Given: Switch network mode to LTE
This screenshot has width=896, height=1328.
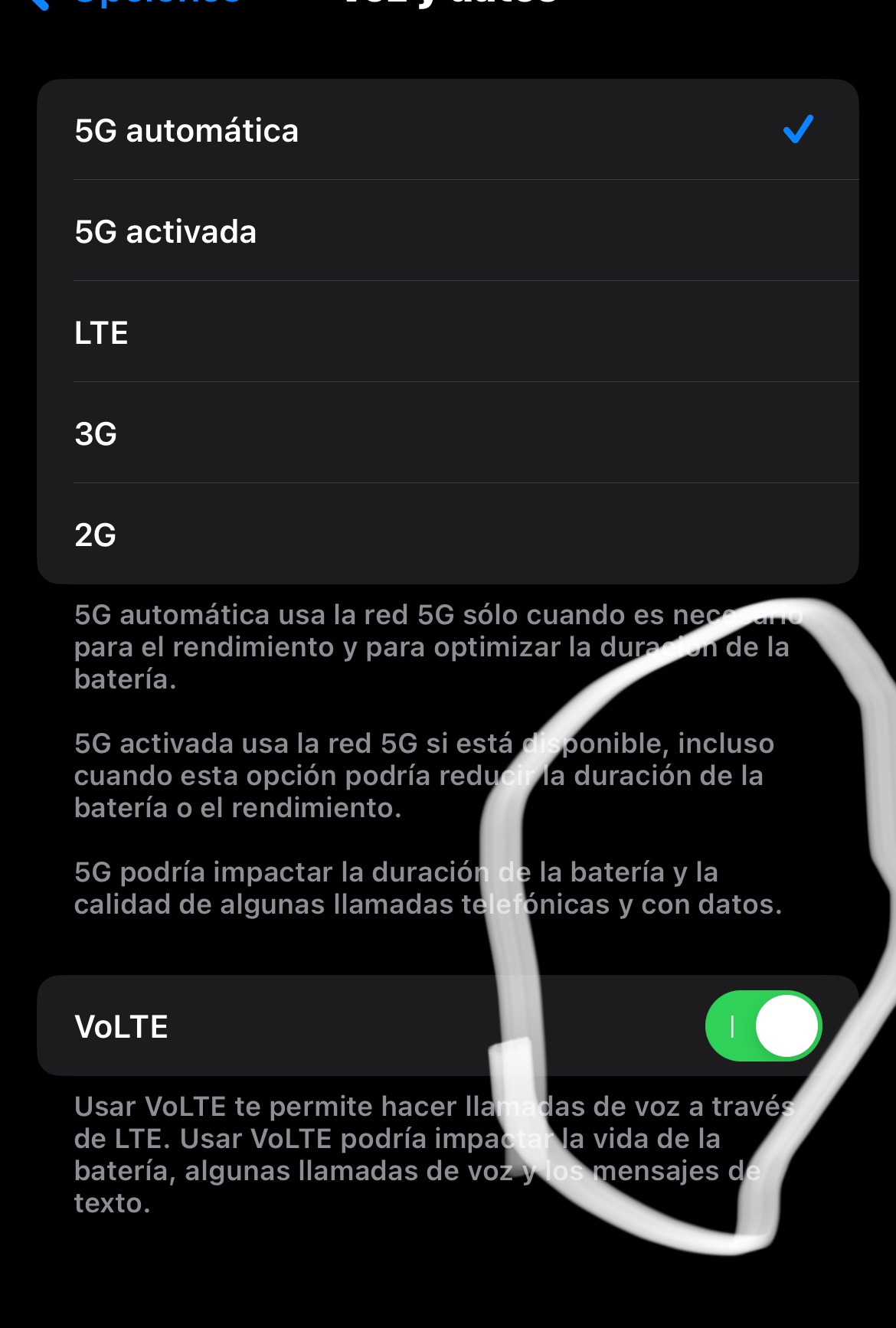Looking at the screenshot, I should pos(447,332).
